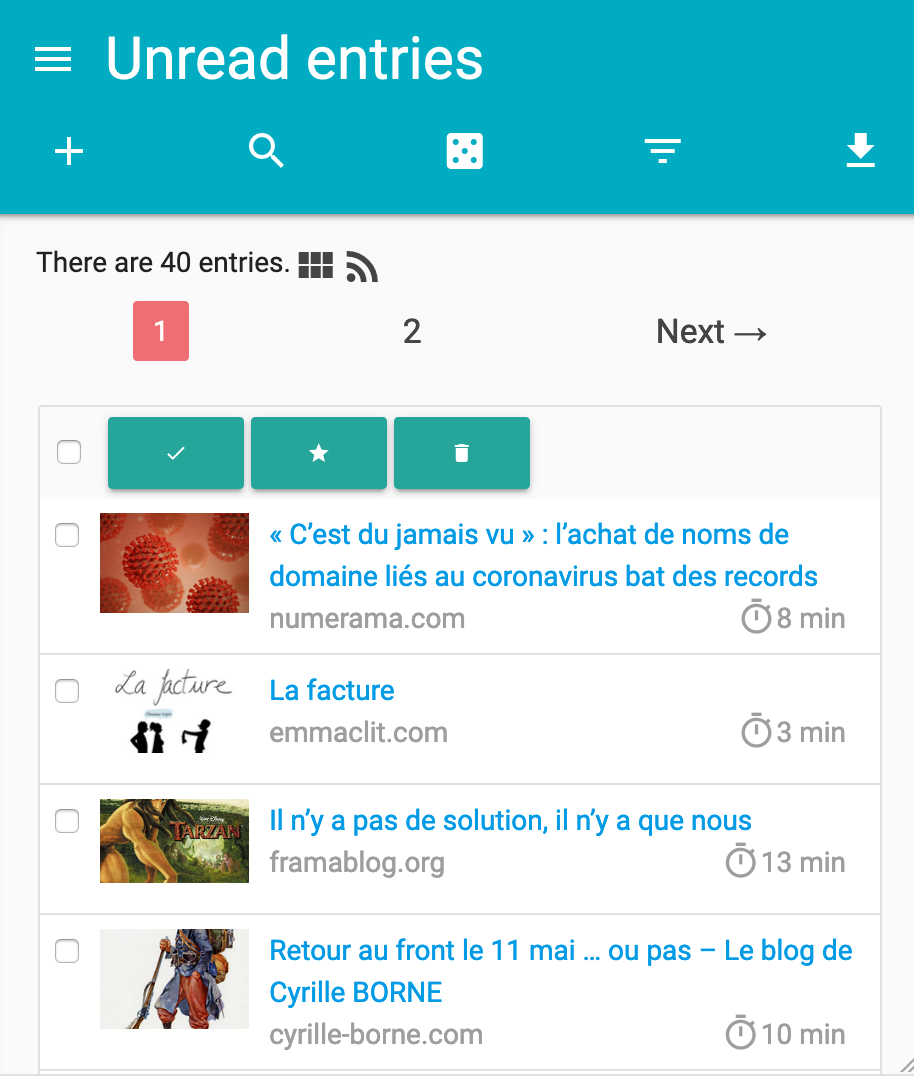Image resolution: width=914 pixels, height=1076 pixels.
Task: Star the selected entries
Action: point(318,452)
